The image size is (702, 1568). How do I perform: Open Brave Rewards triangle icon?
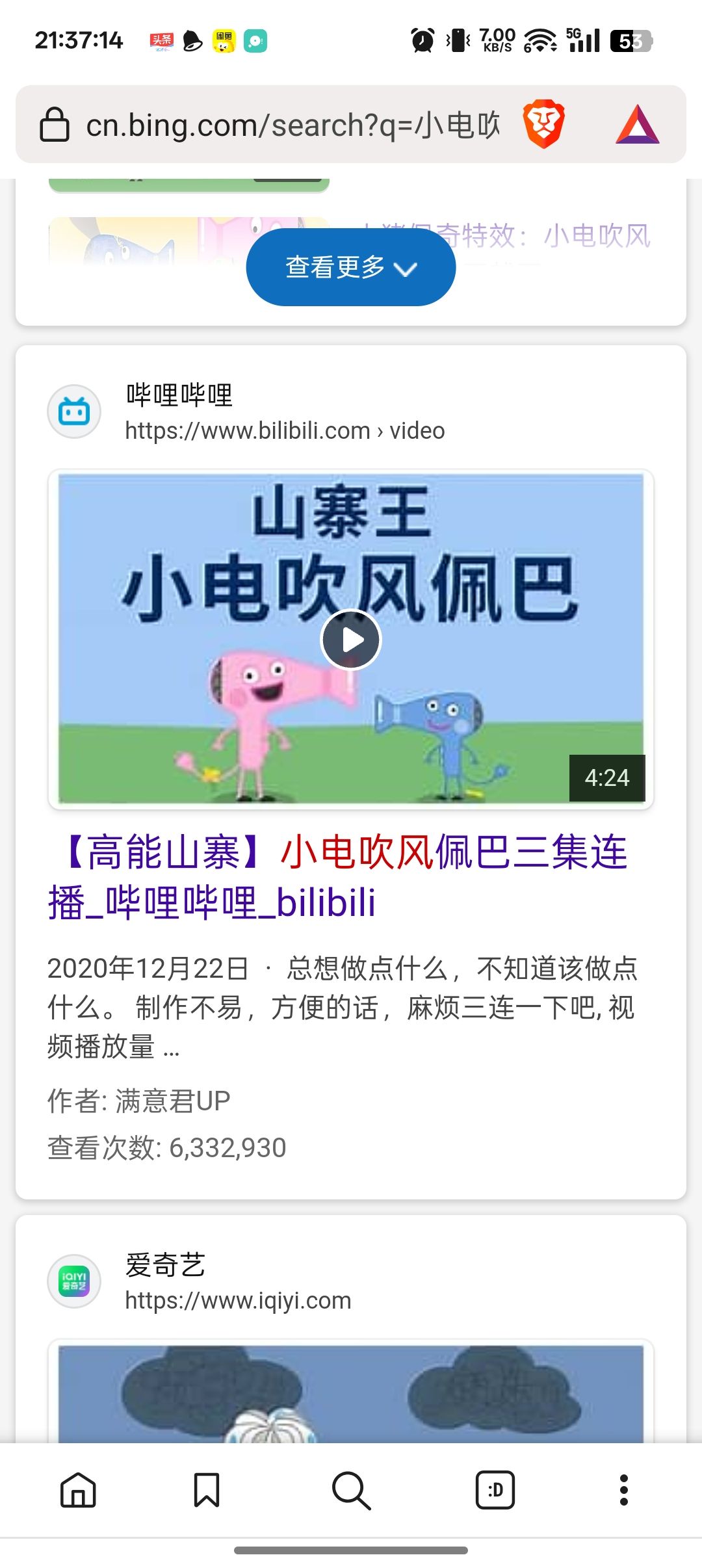(637, 124)
